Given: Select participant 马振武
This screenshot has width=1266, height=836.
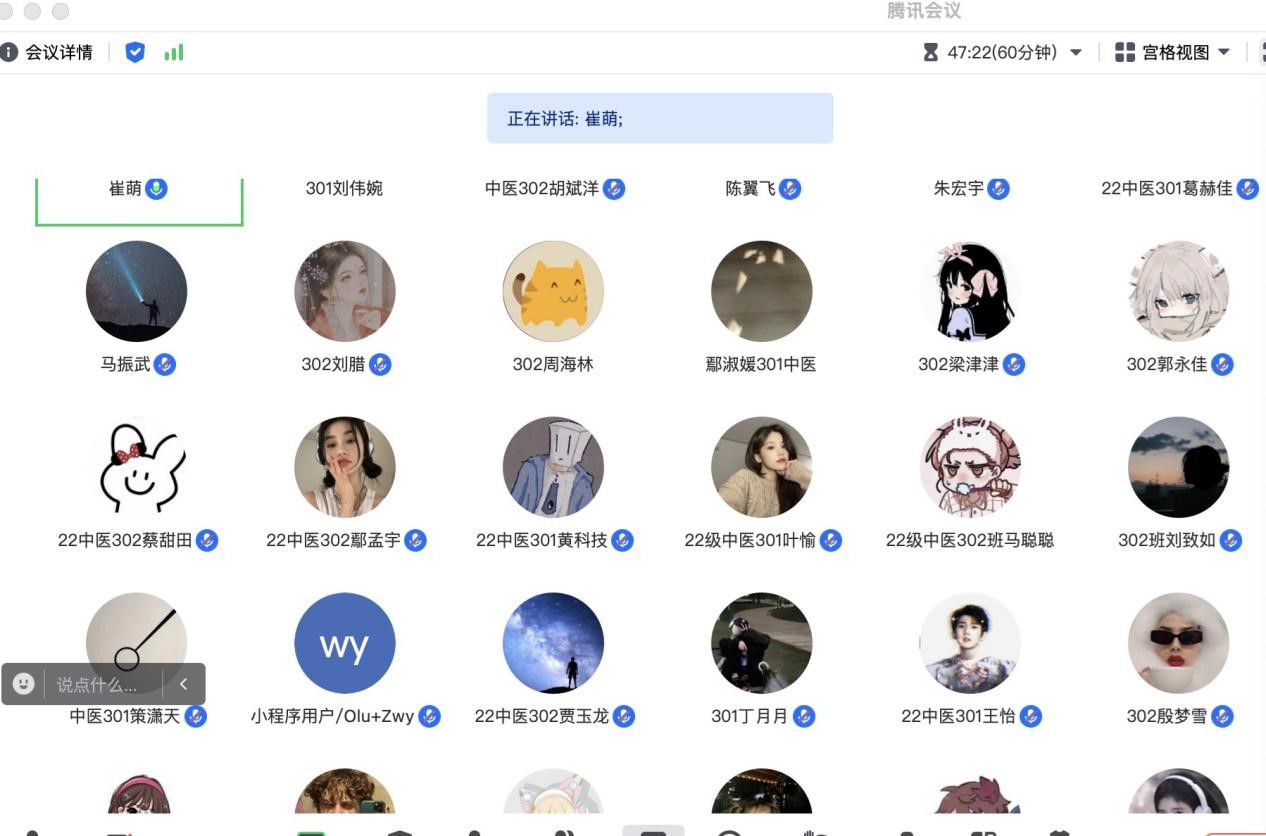Looking at the screenshot, I should [136, 291].
